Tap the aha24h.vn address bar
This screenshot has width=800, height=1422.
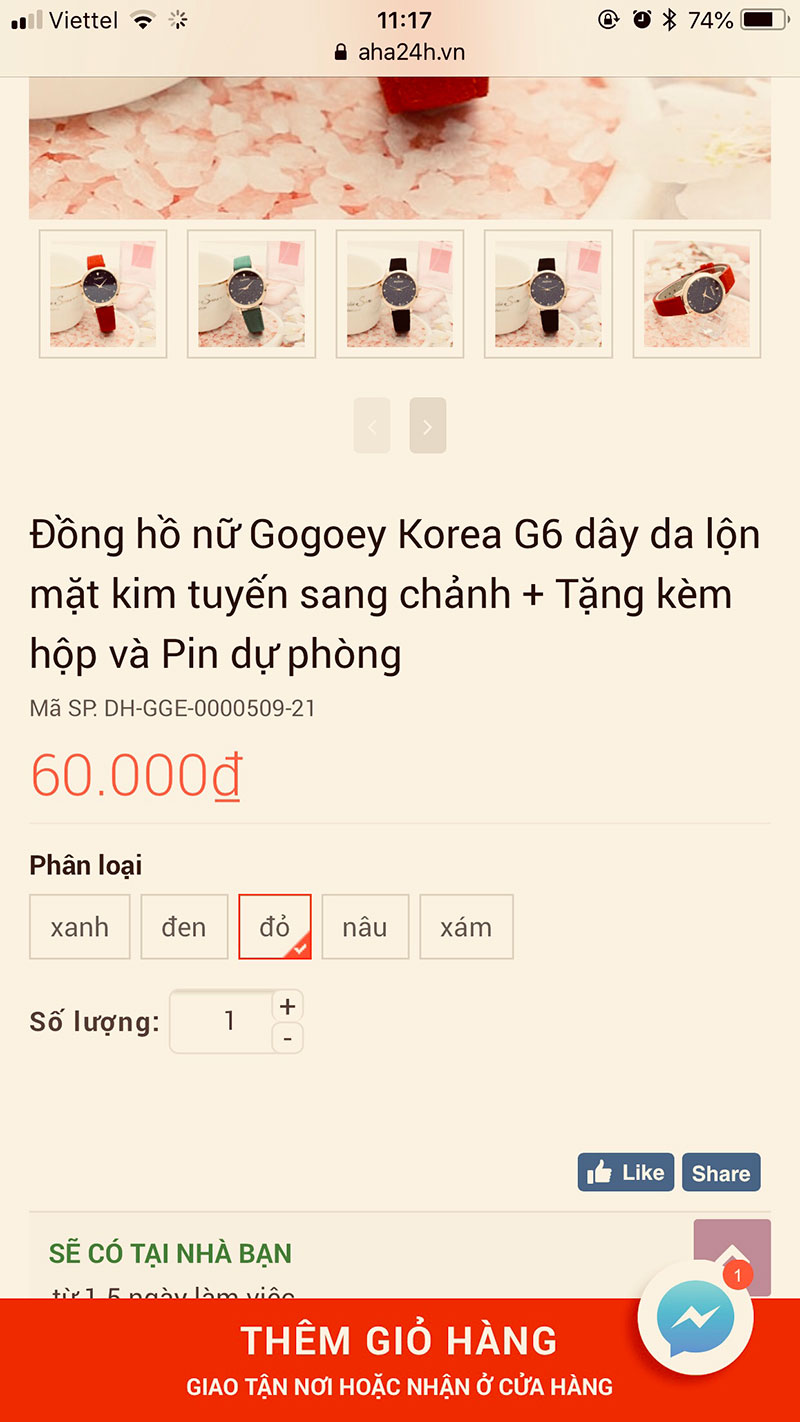pyautogui.click(x=400, y=52)
